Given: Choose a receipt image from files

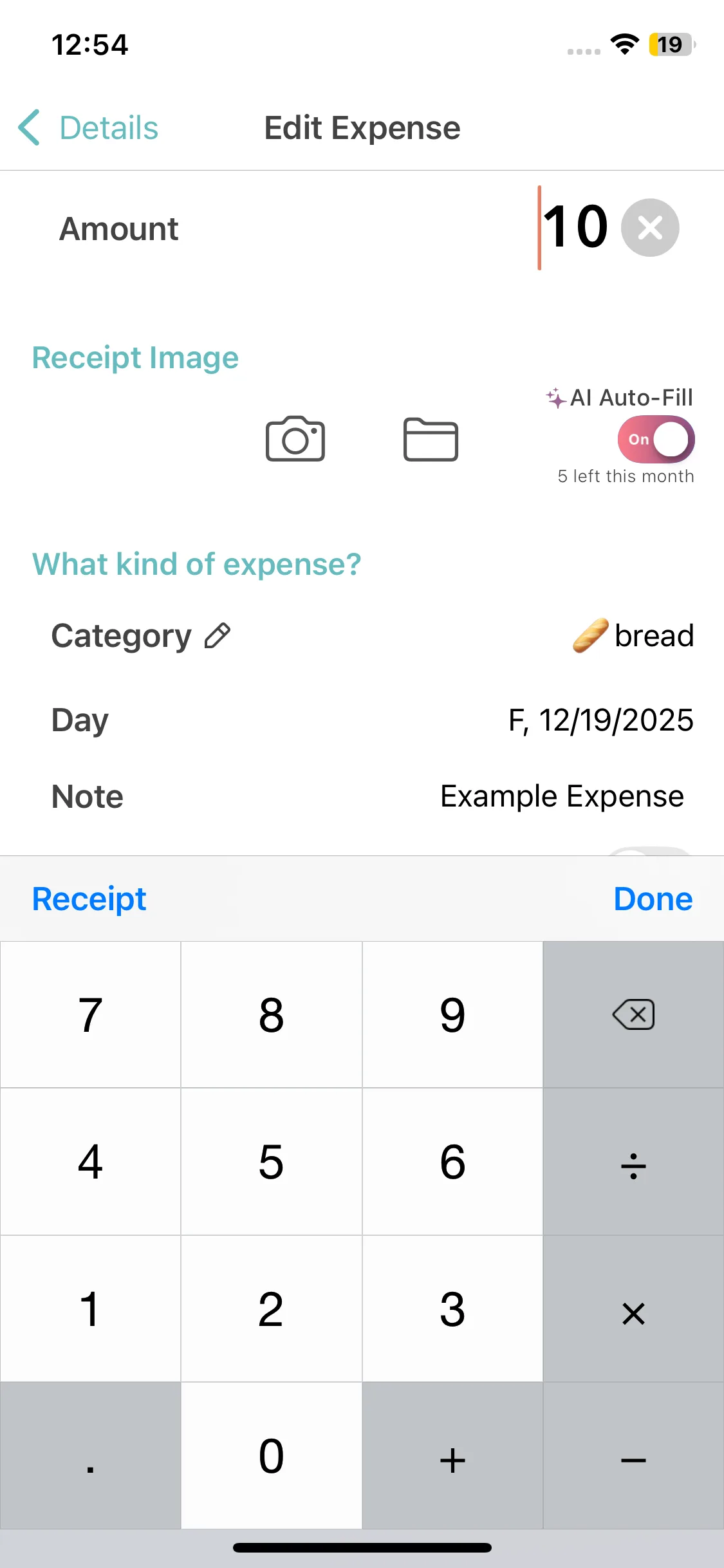Looking at the screenshot, I should 431,439.
